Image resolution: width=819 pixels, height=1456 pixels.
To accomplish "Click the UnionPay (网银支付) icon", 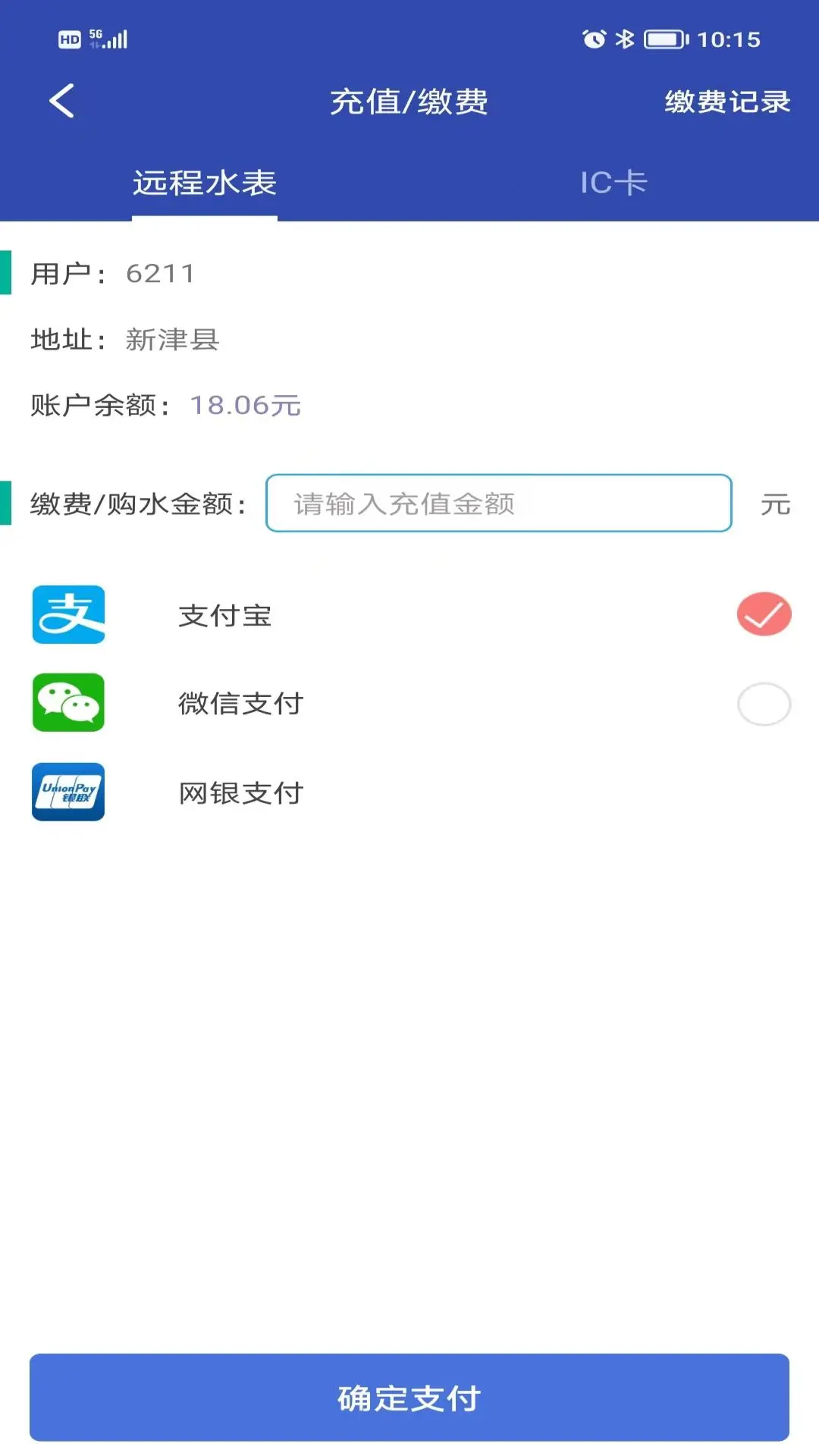I will [67, 794].
